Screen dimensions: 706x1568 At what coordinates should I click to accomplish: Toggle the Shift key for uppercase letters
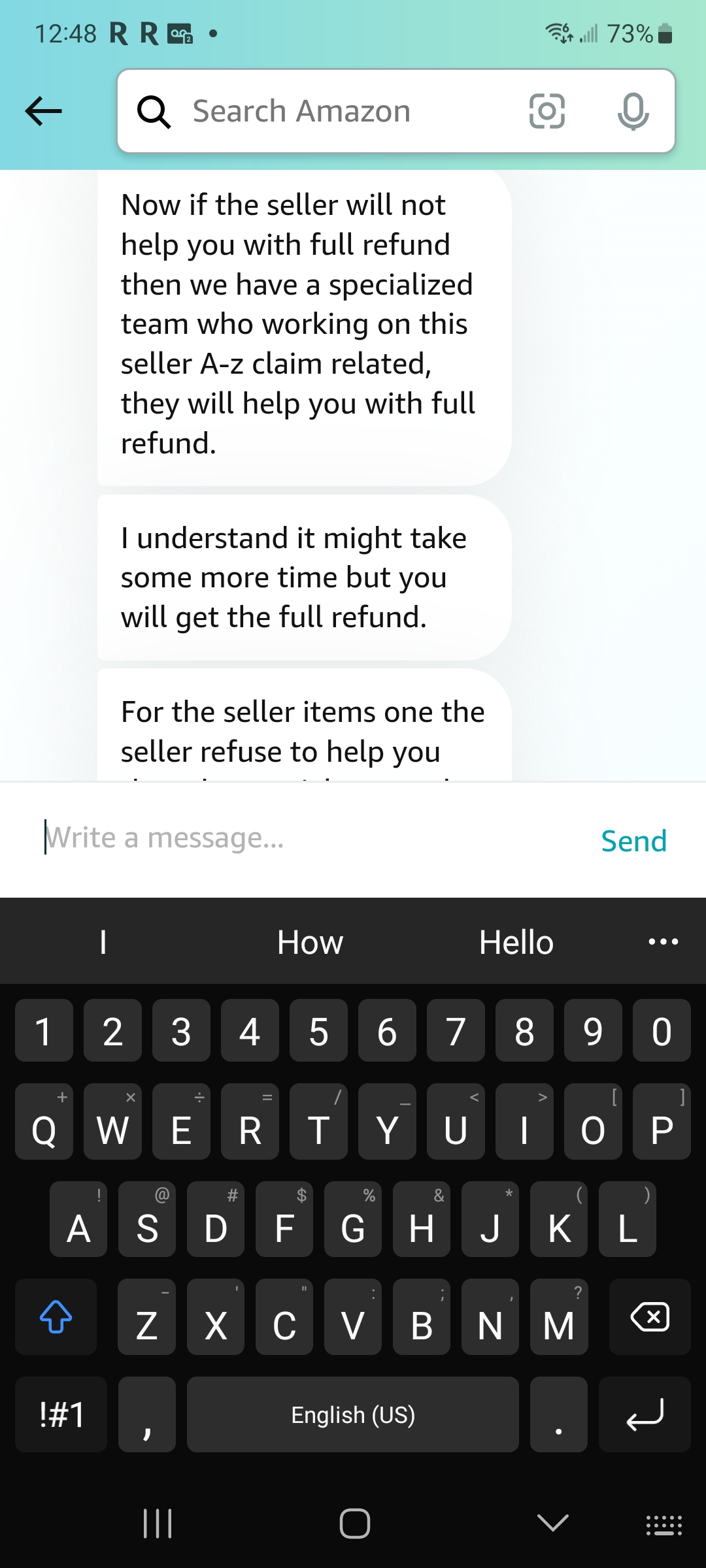56,1318
